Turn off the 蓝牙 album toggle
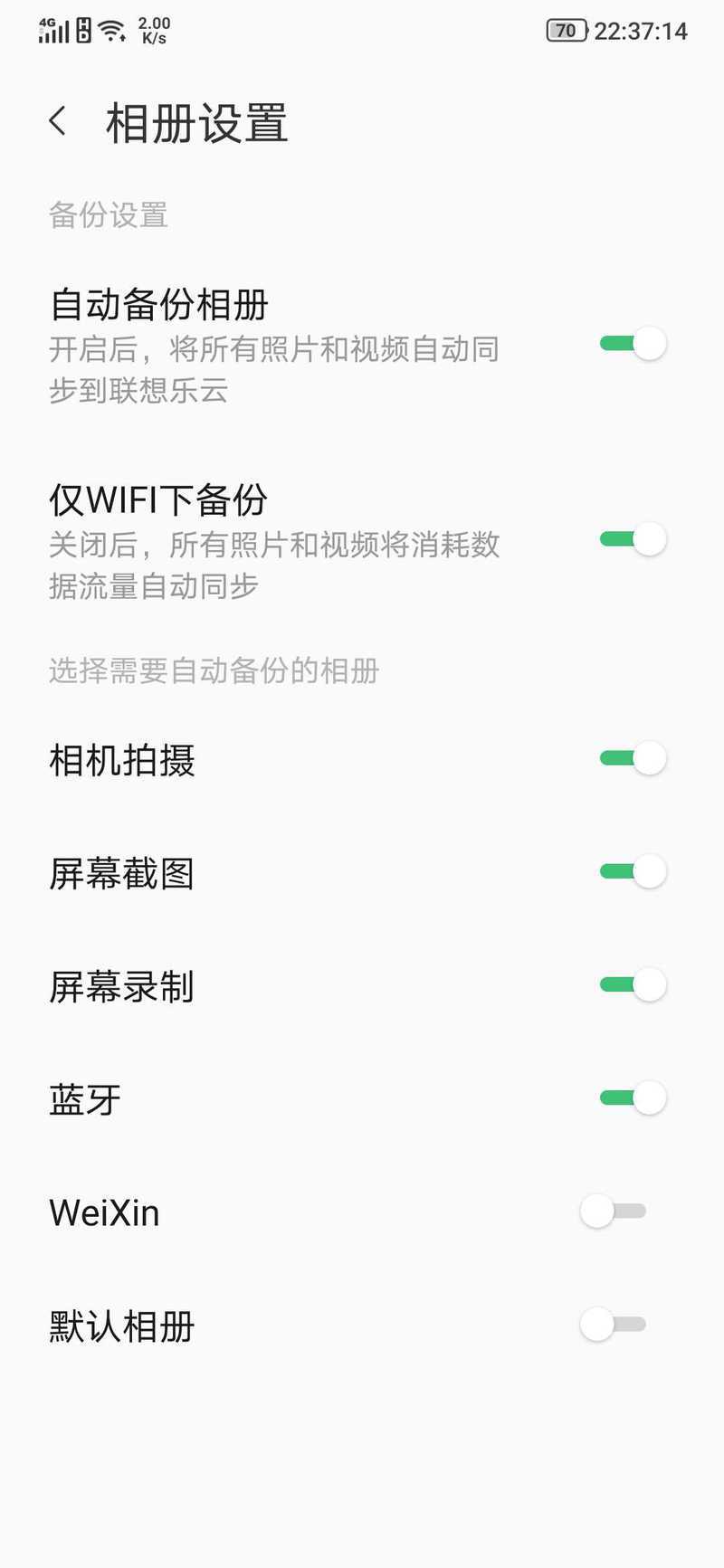The image size is (724, 1568). coord(633,1098)
